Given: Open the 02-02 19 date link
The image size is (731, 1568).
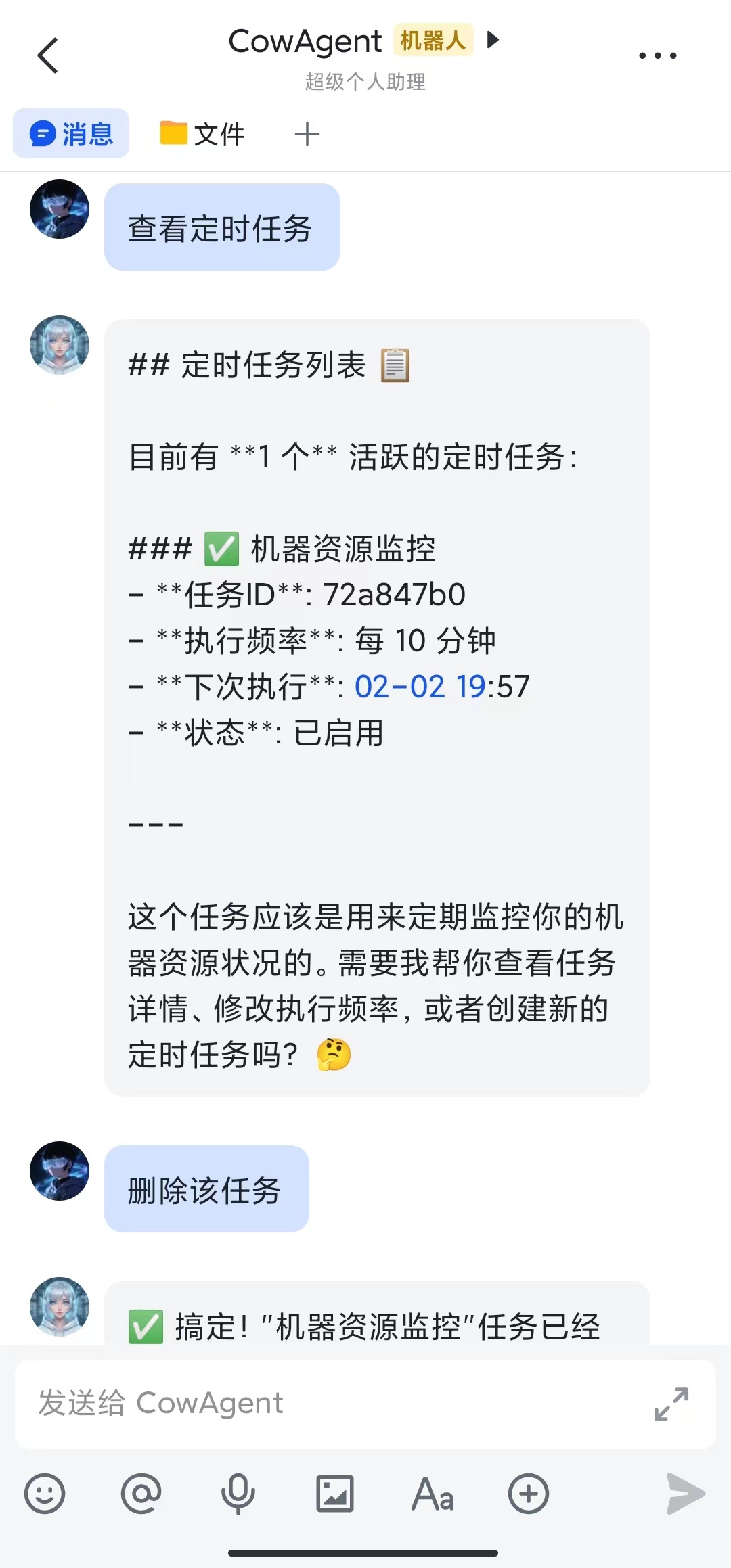Looking at the screenshot, I should [420, 687].
